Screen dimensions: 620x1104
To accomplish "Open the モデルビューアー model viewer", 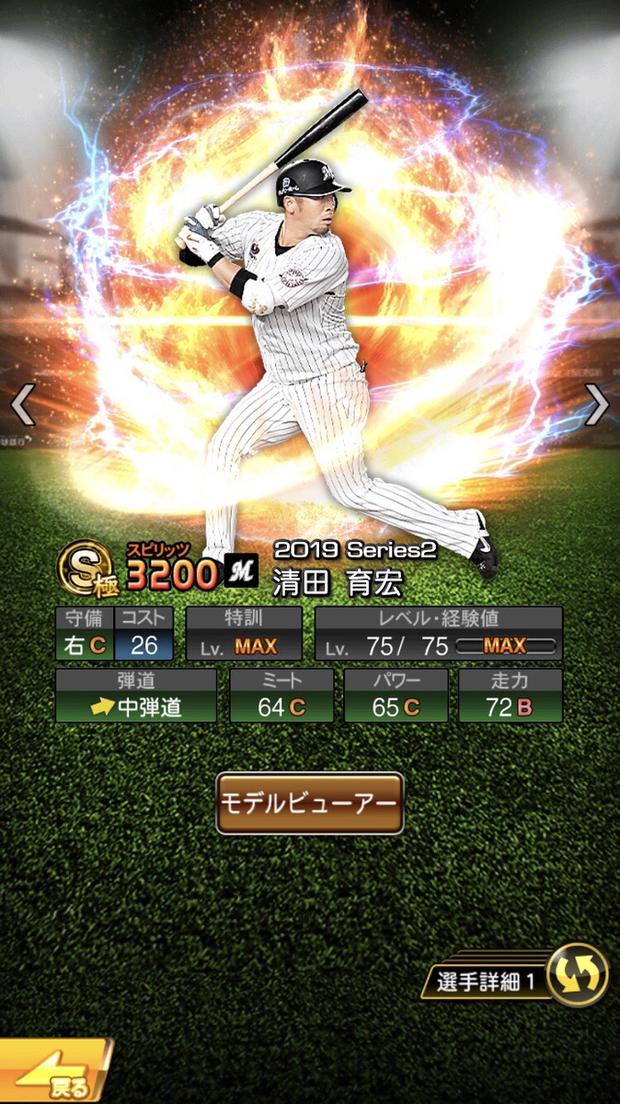I will 310,803.
